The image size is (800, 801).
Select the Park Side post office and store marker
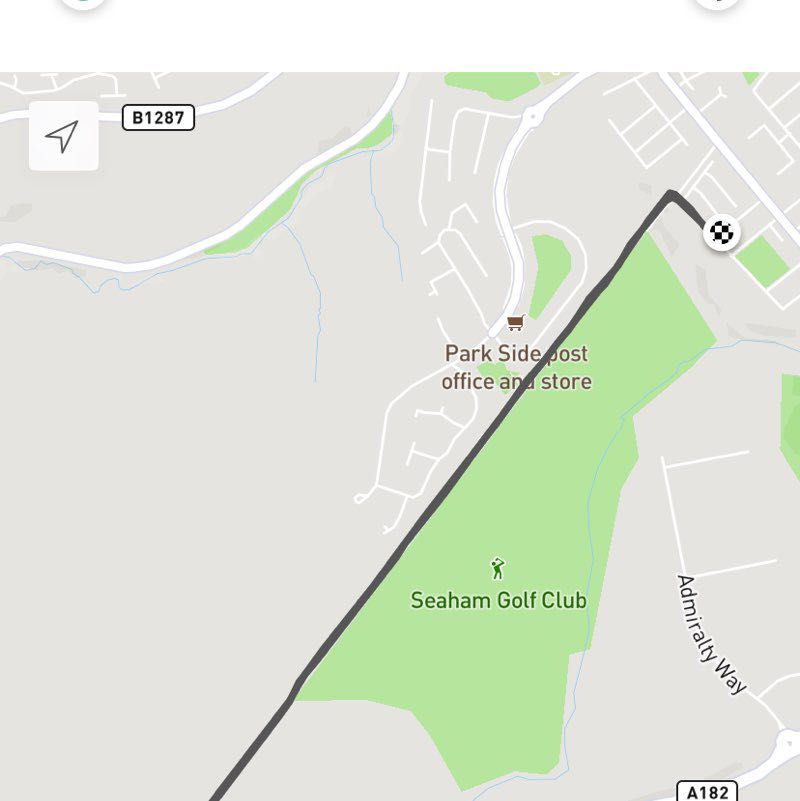(x=515, y=323)
